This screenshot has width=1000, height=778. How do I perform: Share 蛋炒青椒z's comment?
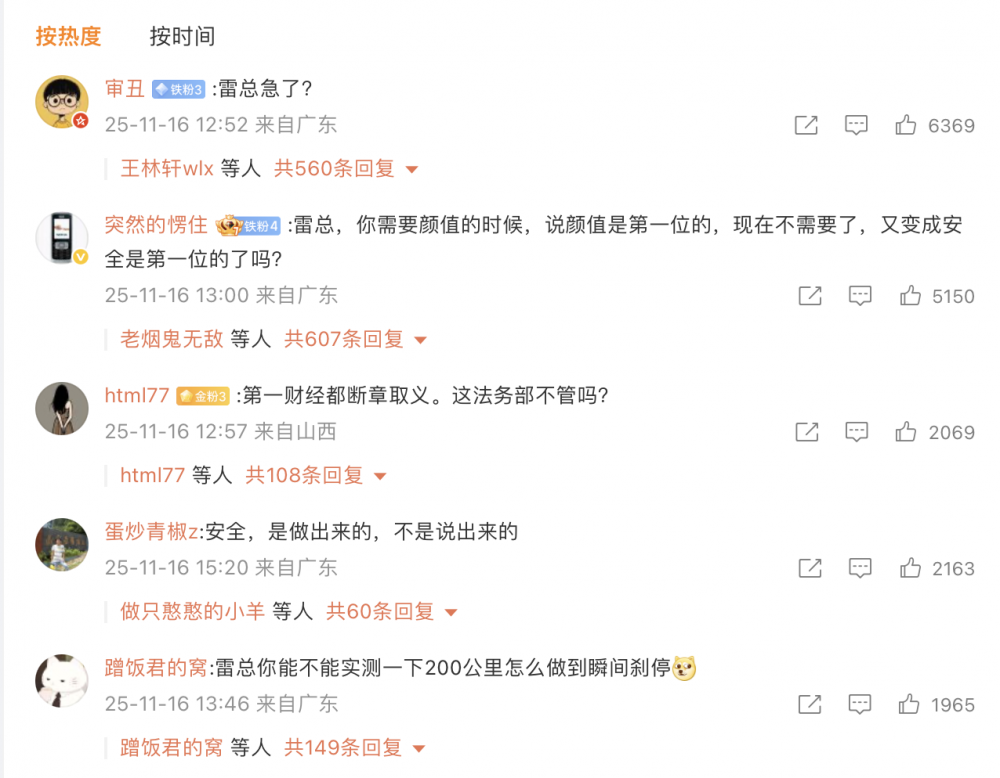point(810,569)
